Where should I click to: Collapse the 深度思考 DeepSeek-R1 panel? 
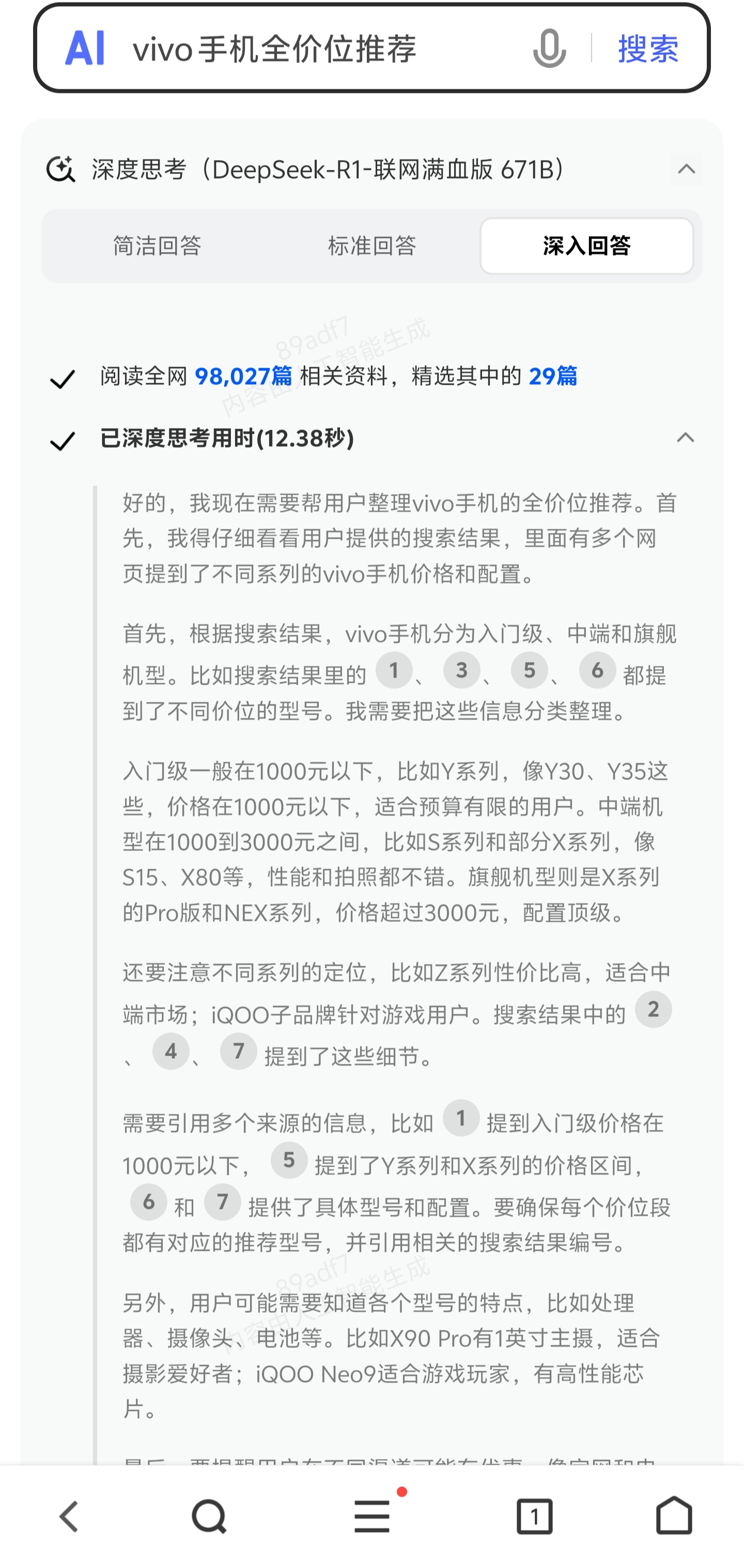coord(686,169)
